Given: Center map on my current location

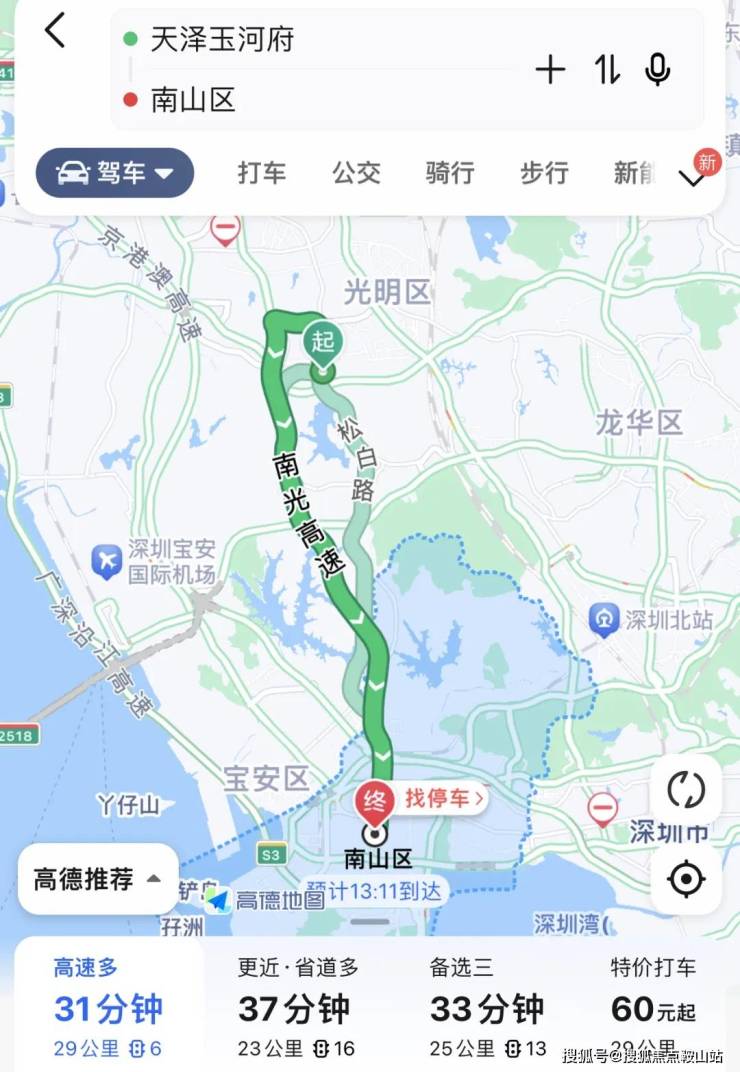Looking at the screenshot, I should pos(686,879).
